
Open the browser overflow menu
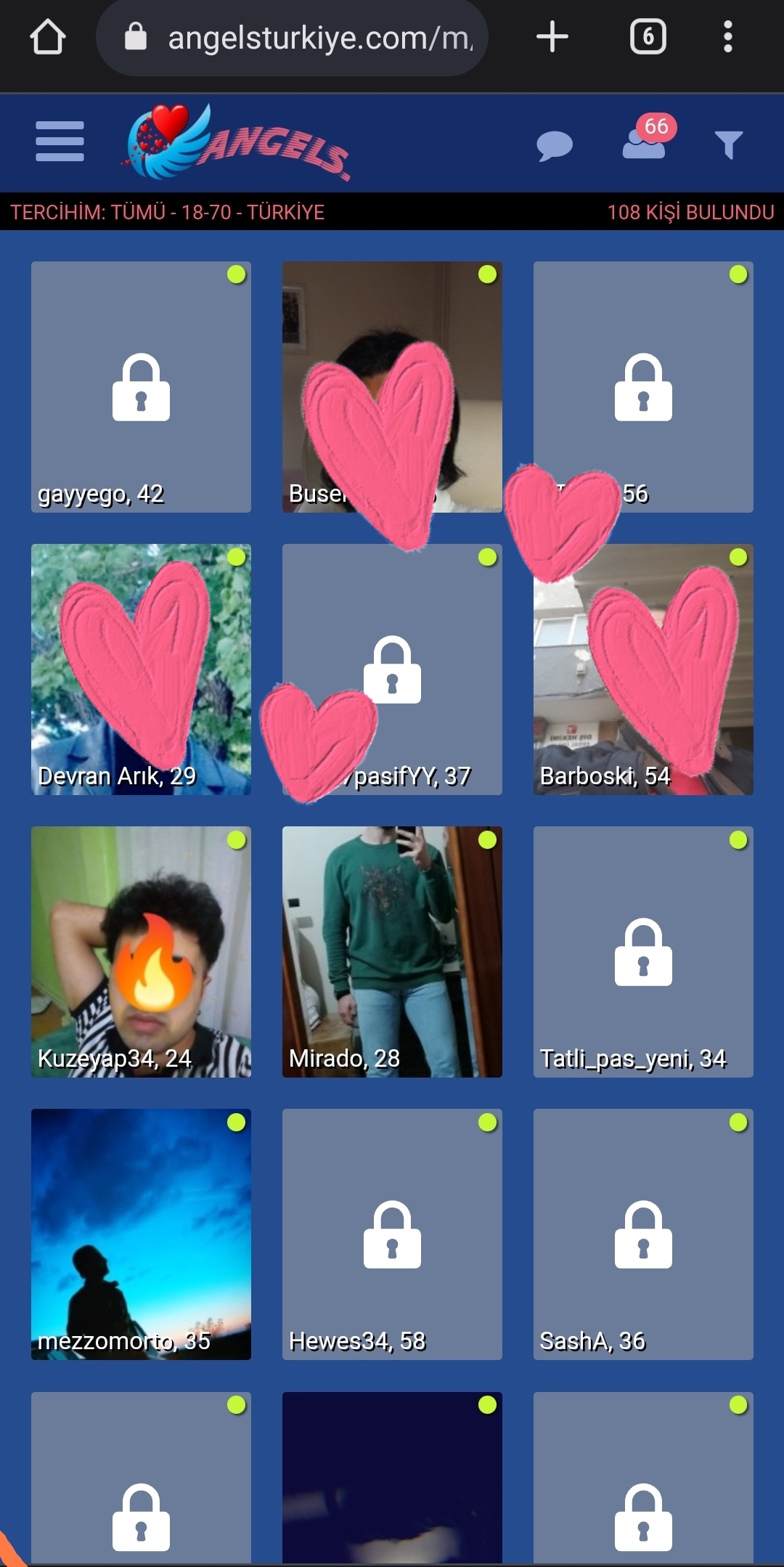pos(727,37)
